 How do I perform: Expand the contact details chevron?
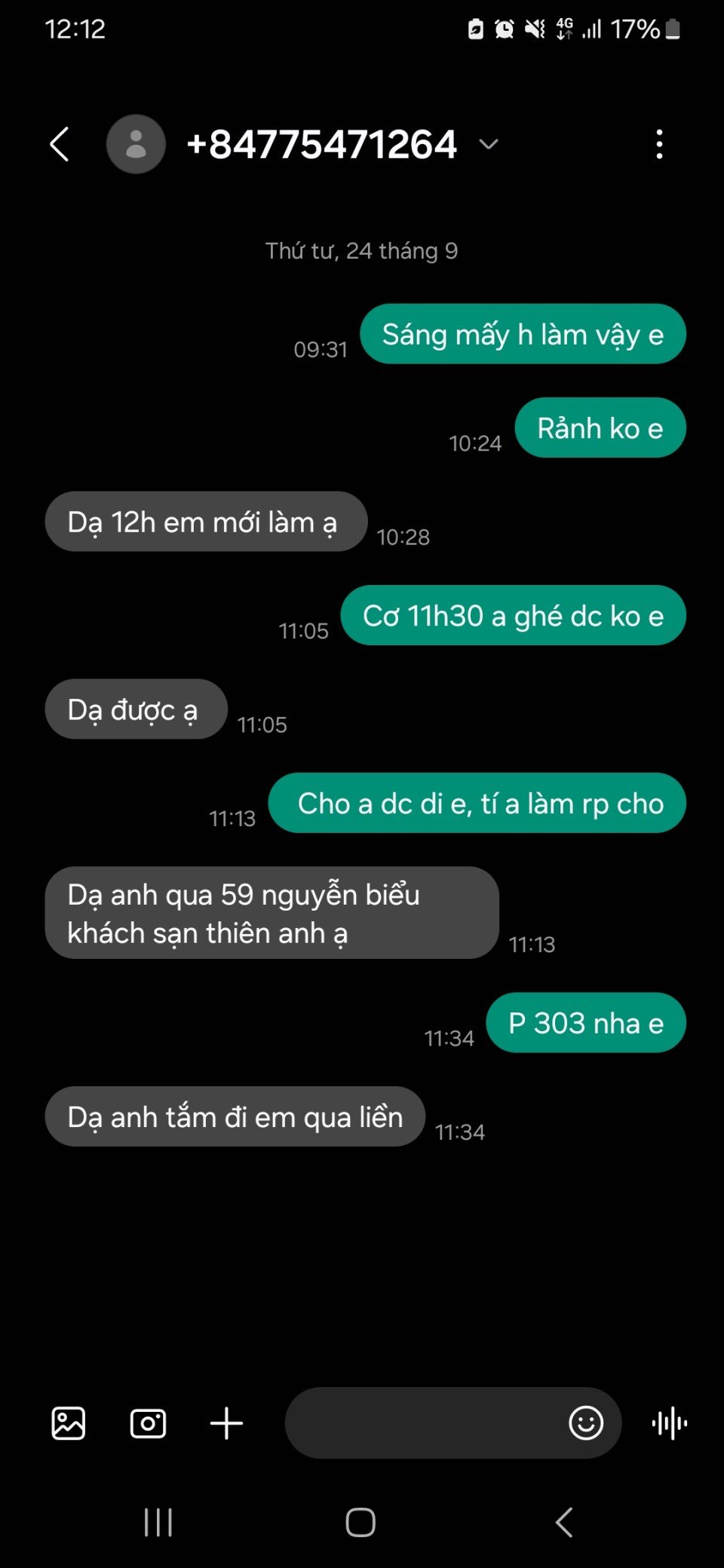pos(489,144)
